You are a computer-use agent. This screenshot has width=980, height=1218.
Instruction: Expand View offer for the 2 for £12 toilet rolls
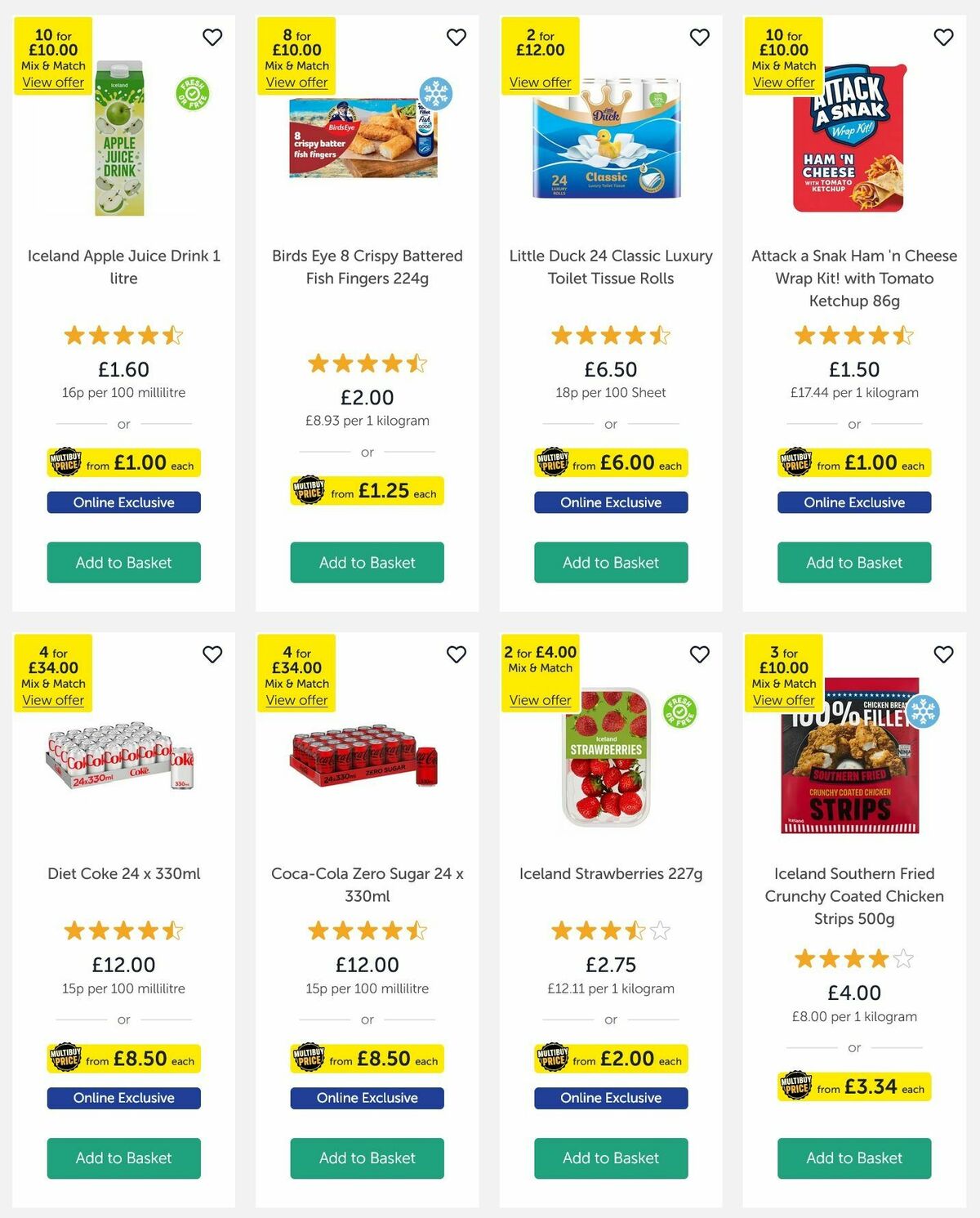click(541, 83)
